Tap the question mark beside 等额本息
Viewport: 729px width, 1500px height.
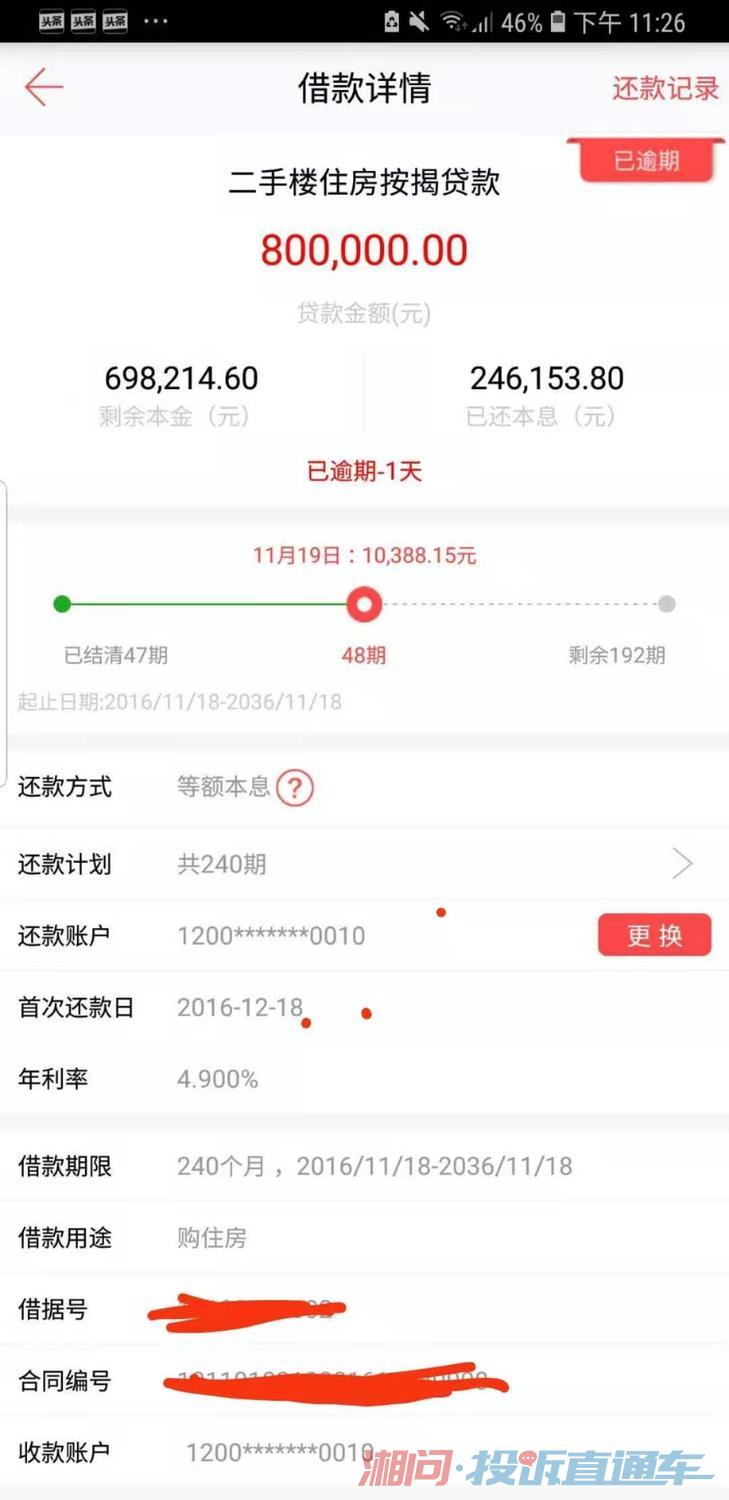[295, 788]
